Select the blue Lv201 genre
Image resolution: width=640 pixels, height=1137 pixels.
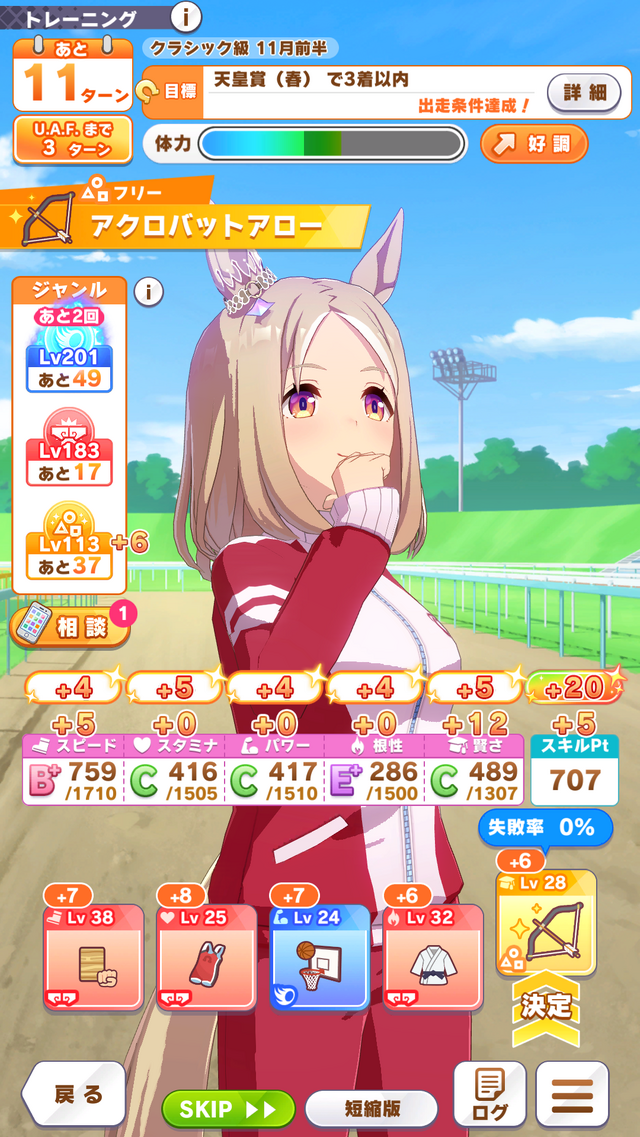(70, 355)
